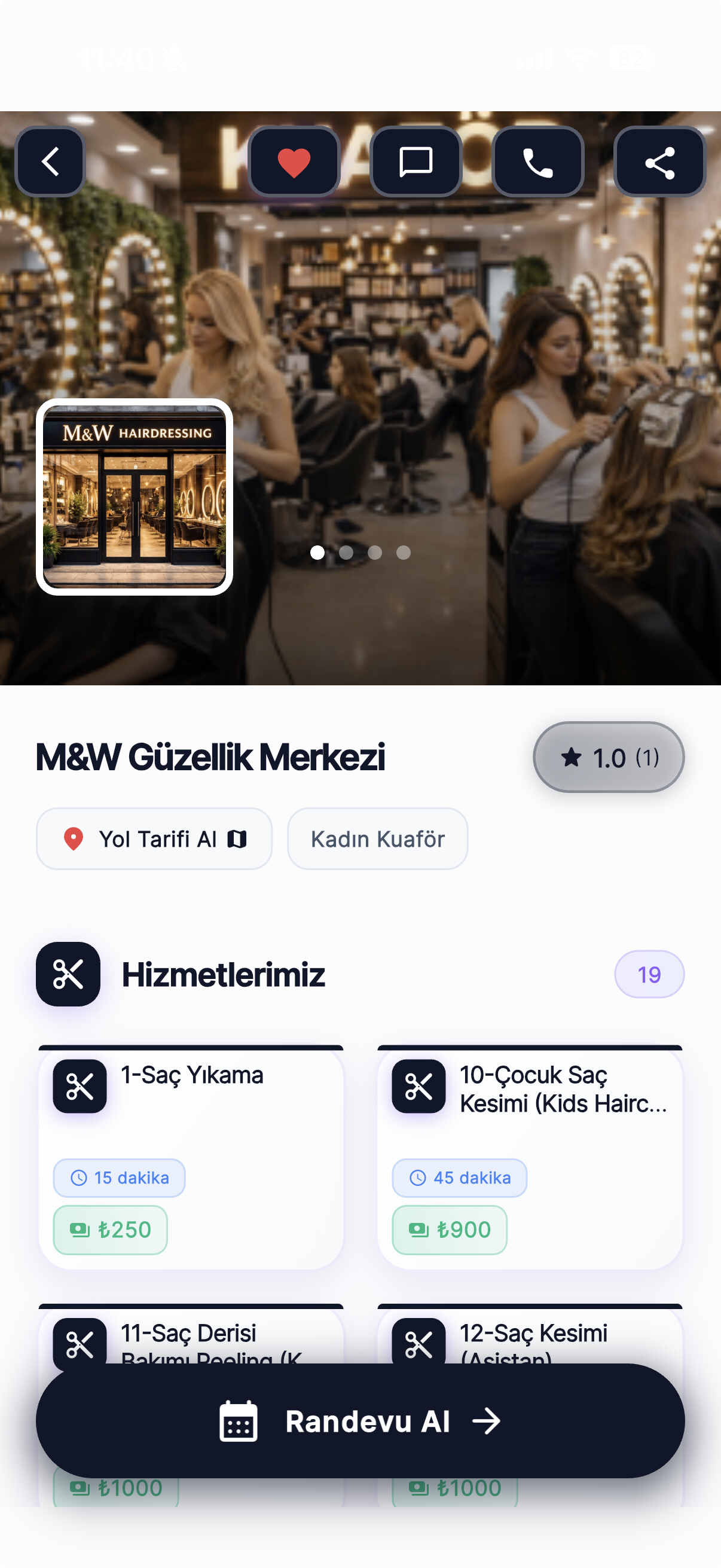Open the 1-Saç Yıkama service card

click(x=191, y=1157)
